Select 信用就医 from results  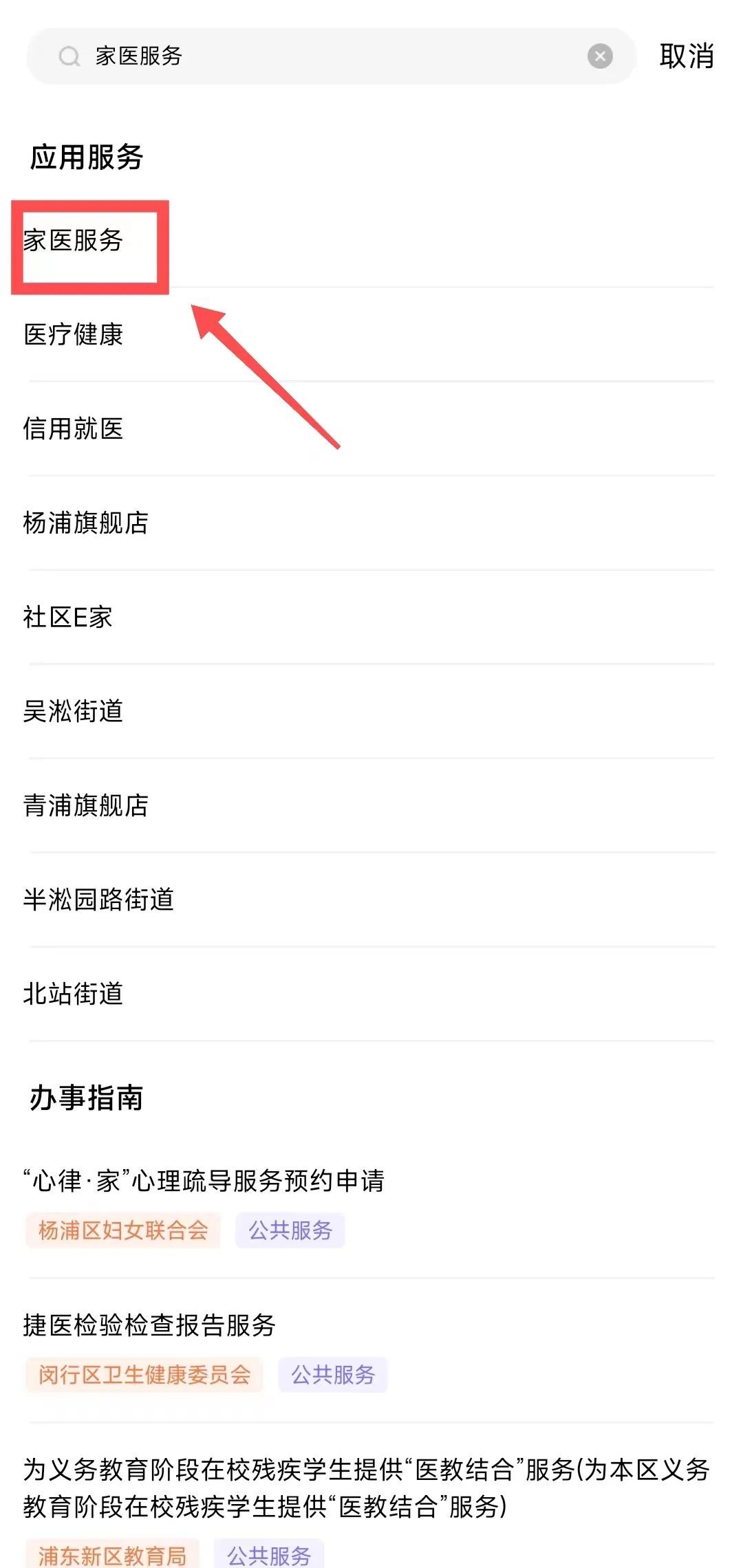[x=74, y=429]
